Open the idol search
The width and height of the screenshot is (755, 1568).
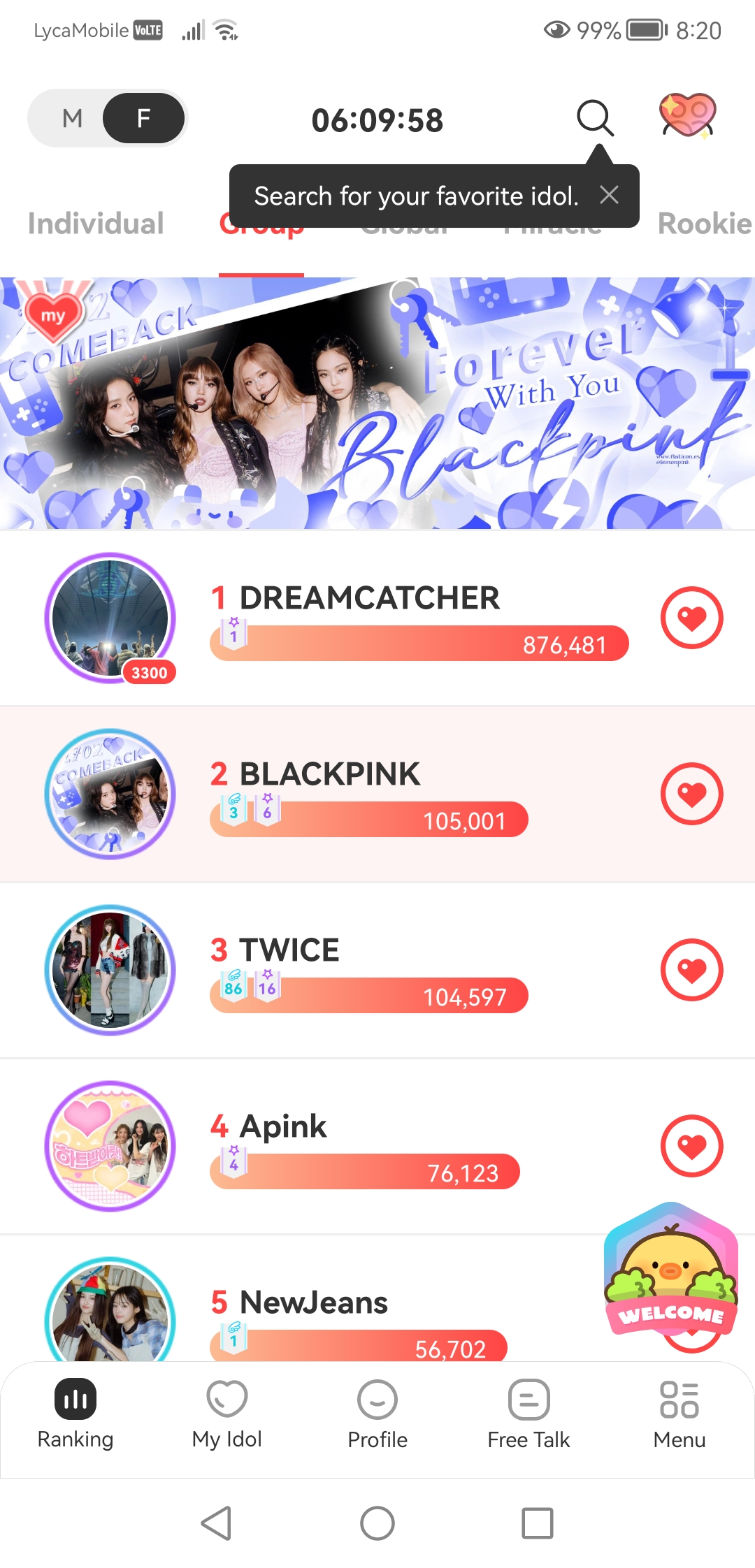click(x=595, y=118)
